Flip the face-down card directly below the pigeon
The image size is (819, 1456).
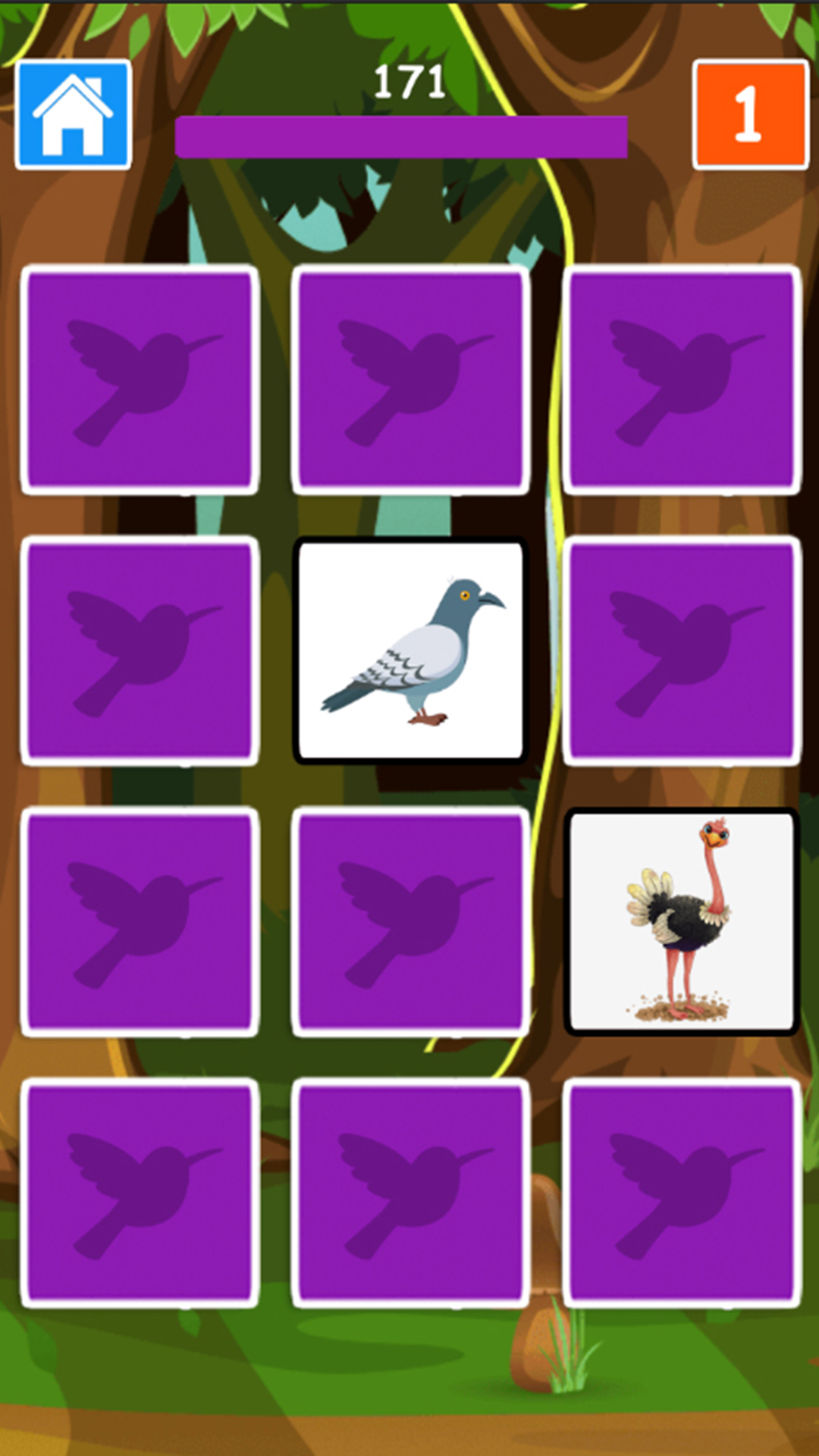410,921
